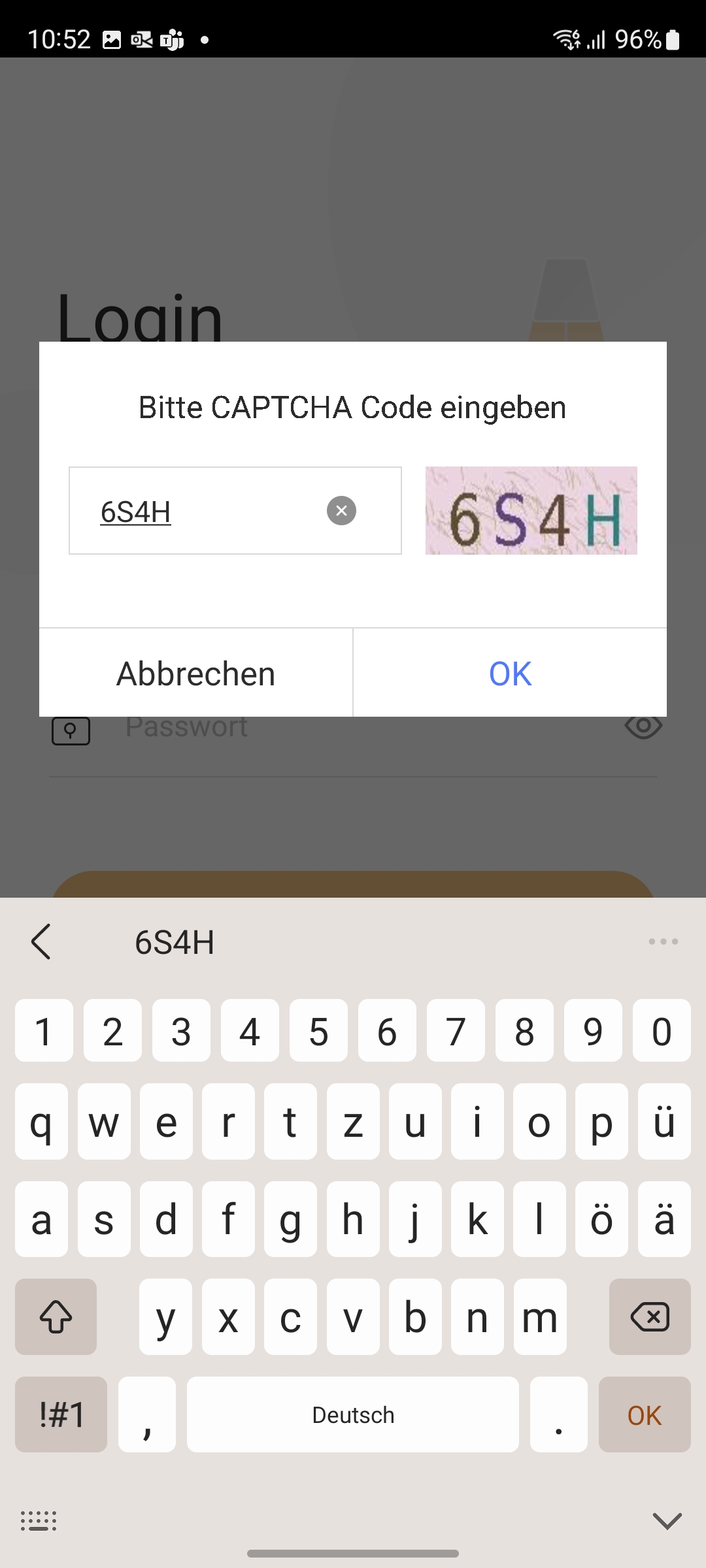Tap the keyboard backspace key
706x1568 pixels.
tap(649, 1316)
